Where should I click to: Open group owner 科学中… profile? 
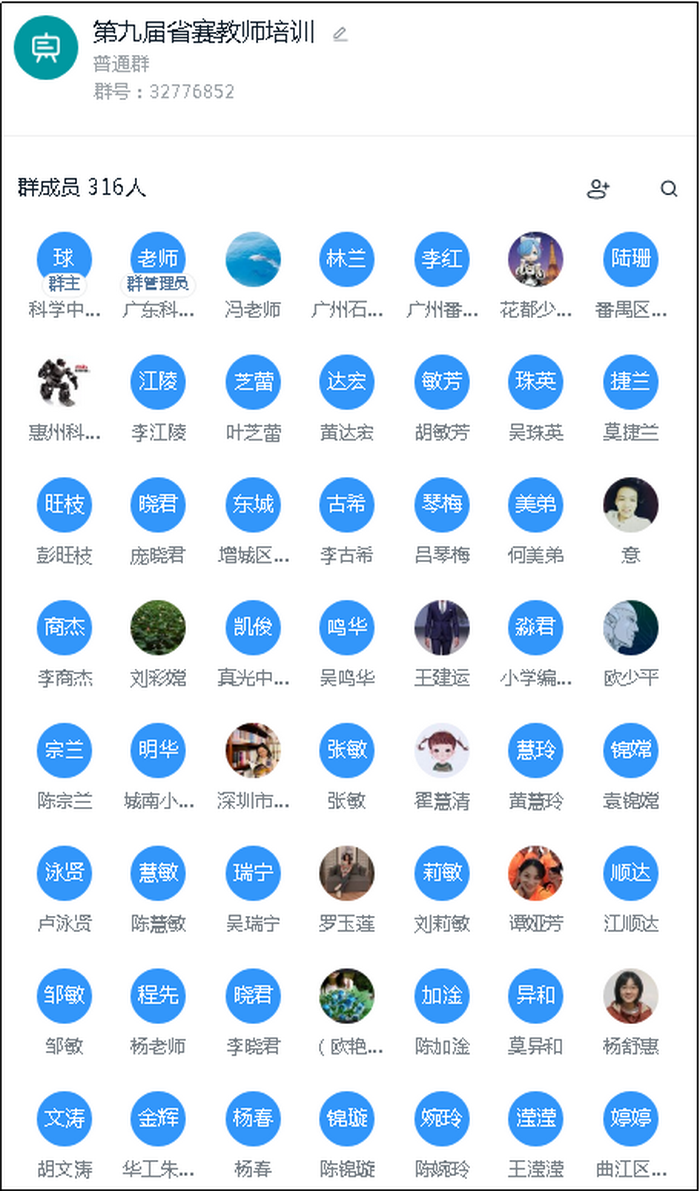pos(65,260)
